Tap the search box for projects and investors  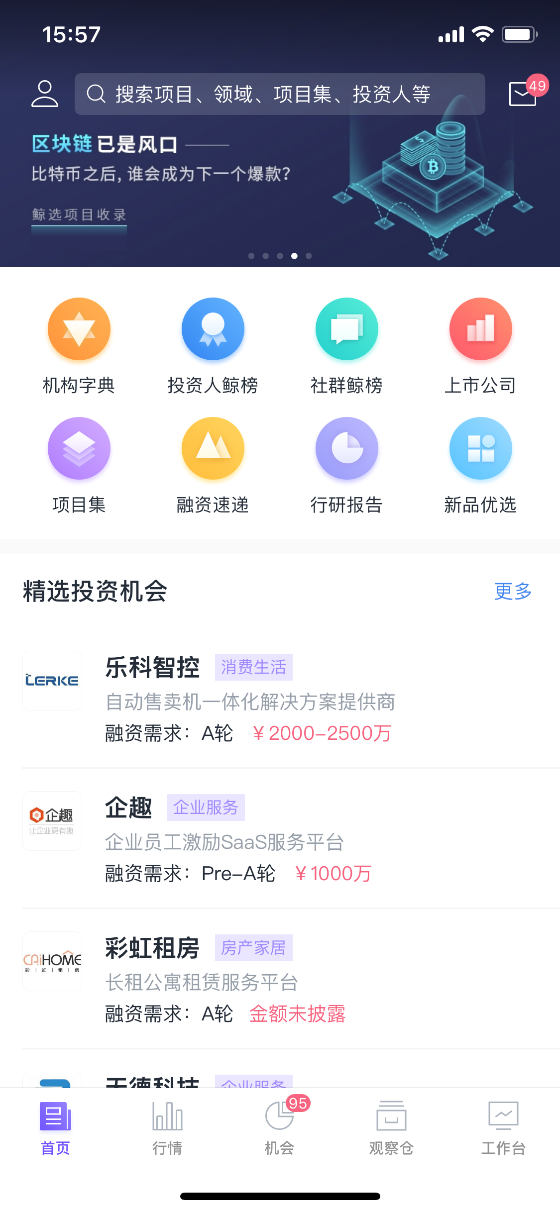pos(280,94)
